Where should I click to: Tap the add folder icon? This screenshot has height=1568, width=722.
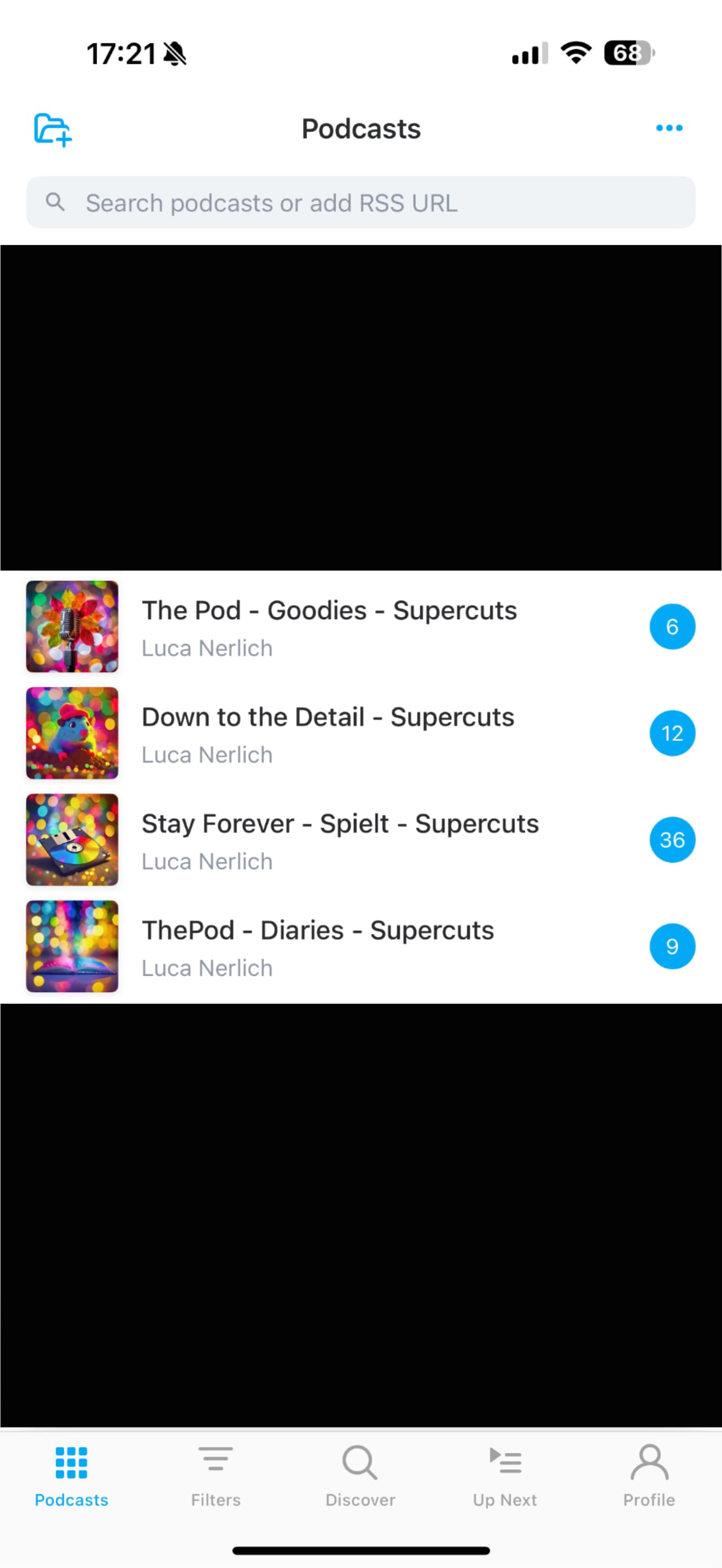(53, 128)
